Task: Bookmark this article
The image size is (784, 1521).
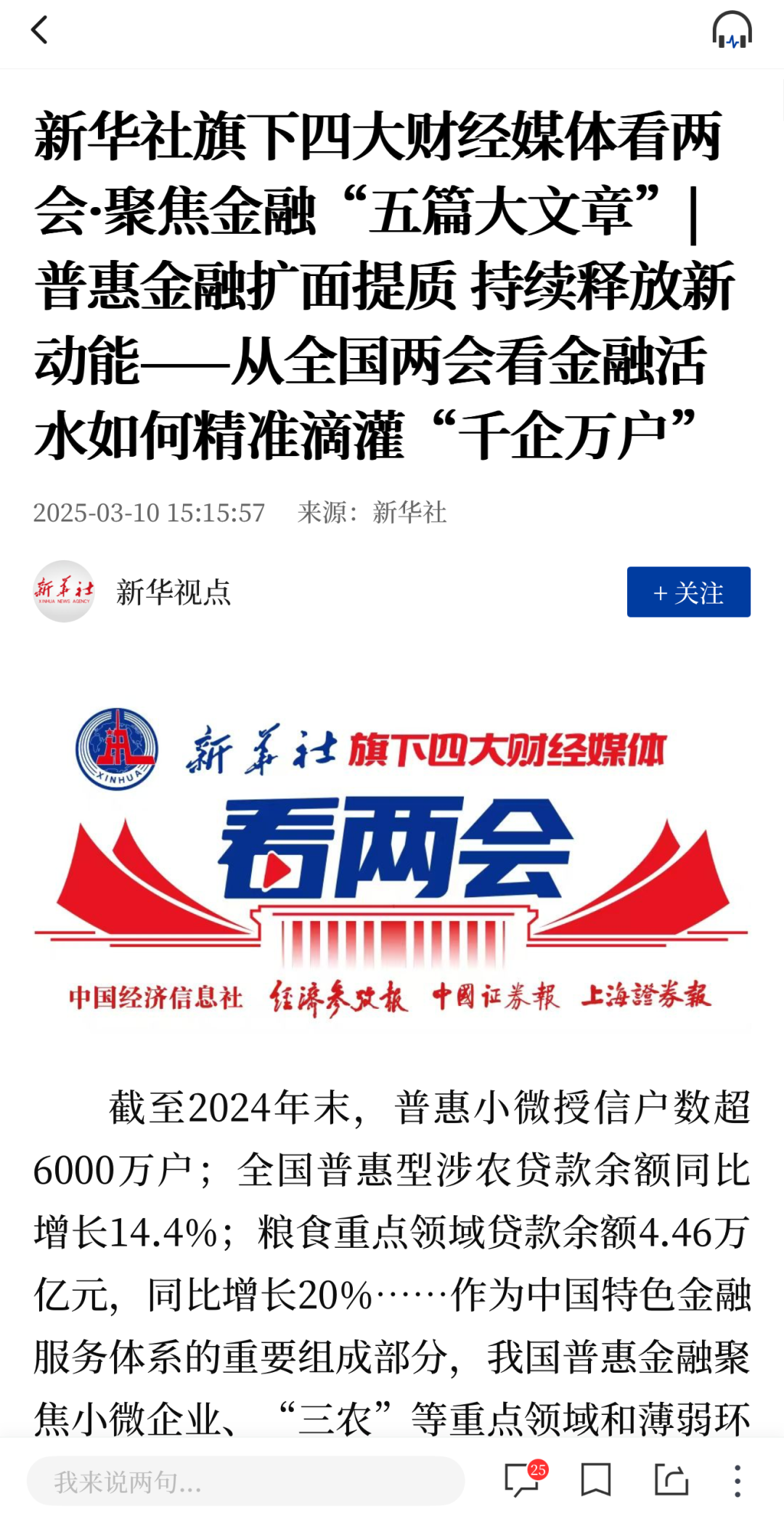Action: click(x=595, y=1480)
